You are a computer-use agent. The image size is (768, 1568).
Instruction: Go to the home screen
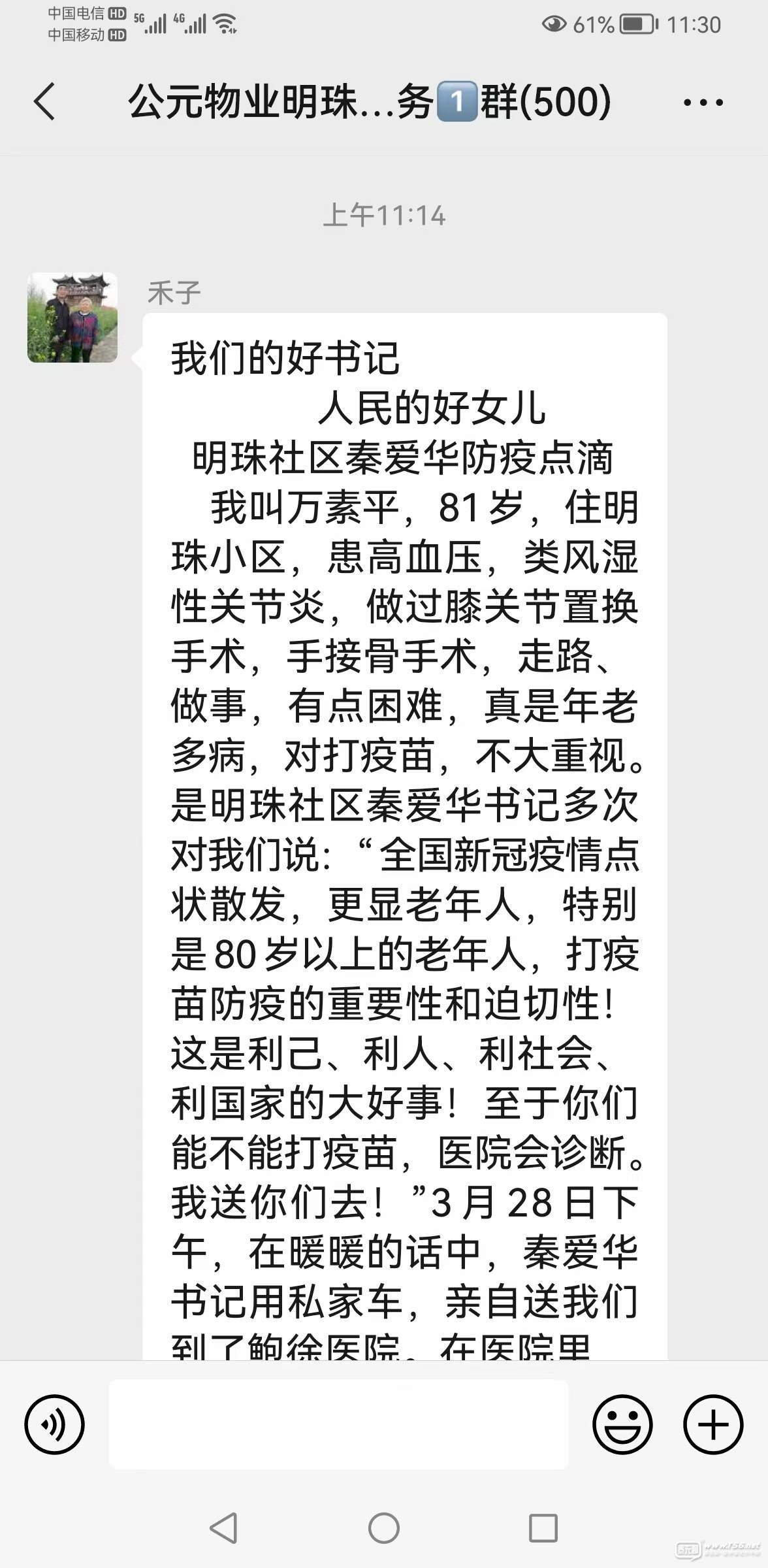coord(384,1528)
